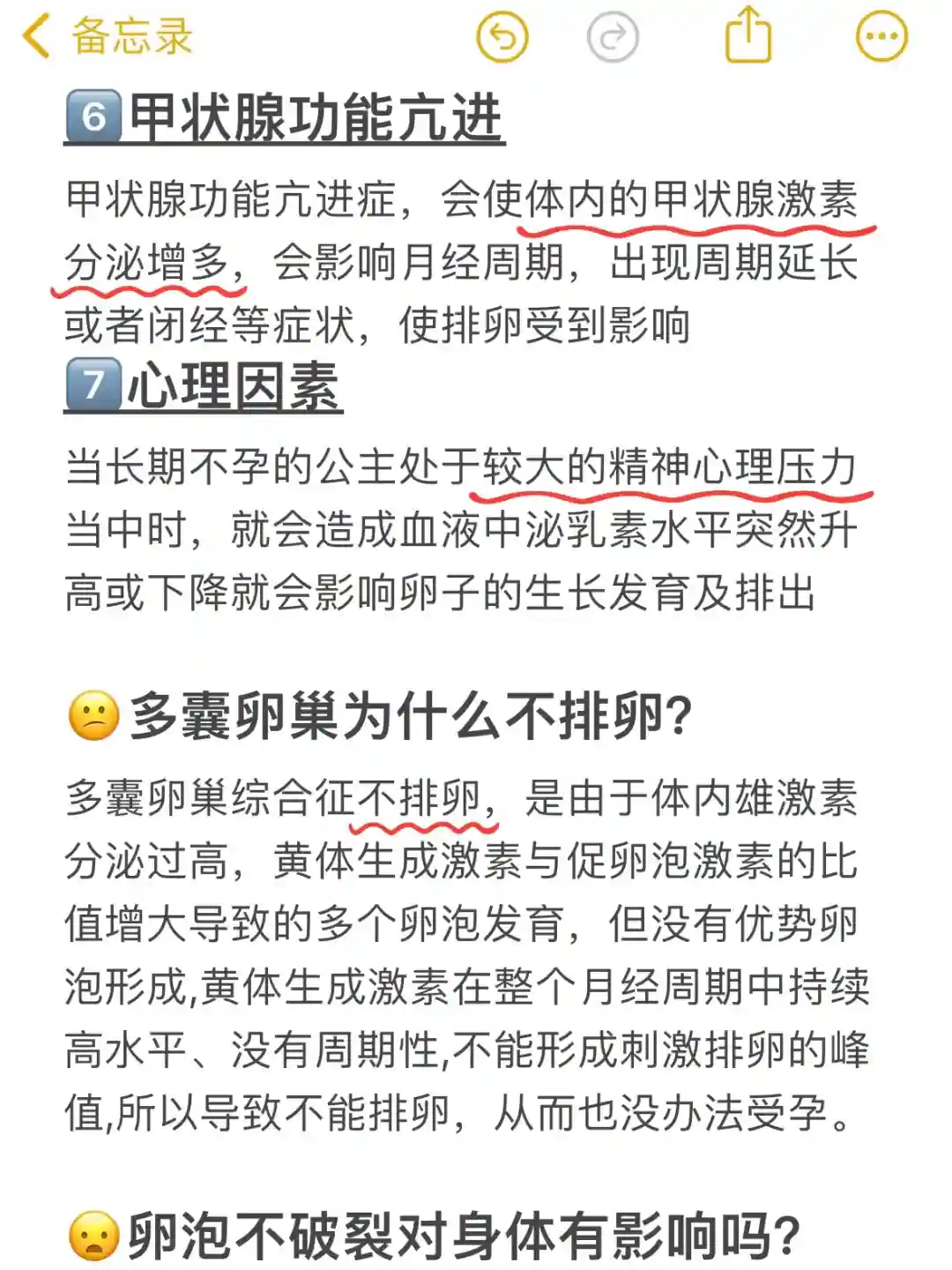Screen dimensions: 952x1270
Task: Go back to the 备忘录 notes list
Action: 106,37
